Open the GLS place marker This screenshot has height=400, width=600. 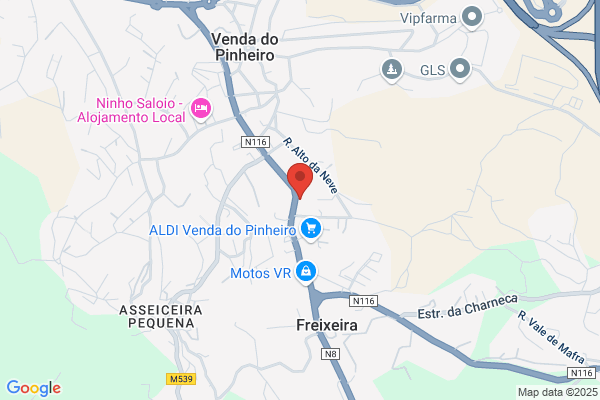coord(460,69)
